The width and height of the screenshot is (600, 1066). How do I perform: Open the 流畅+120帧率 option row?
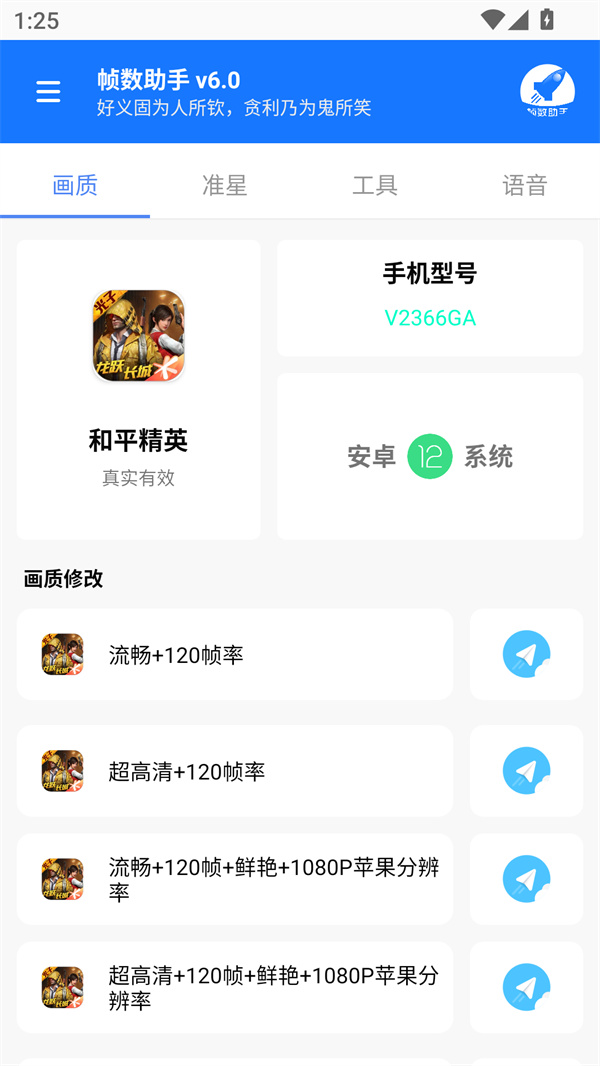235,655
